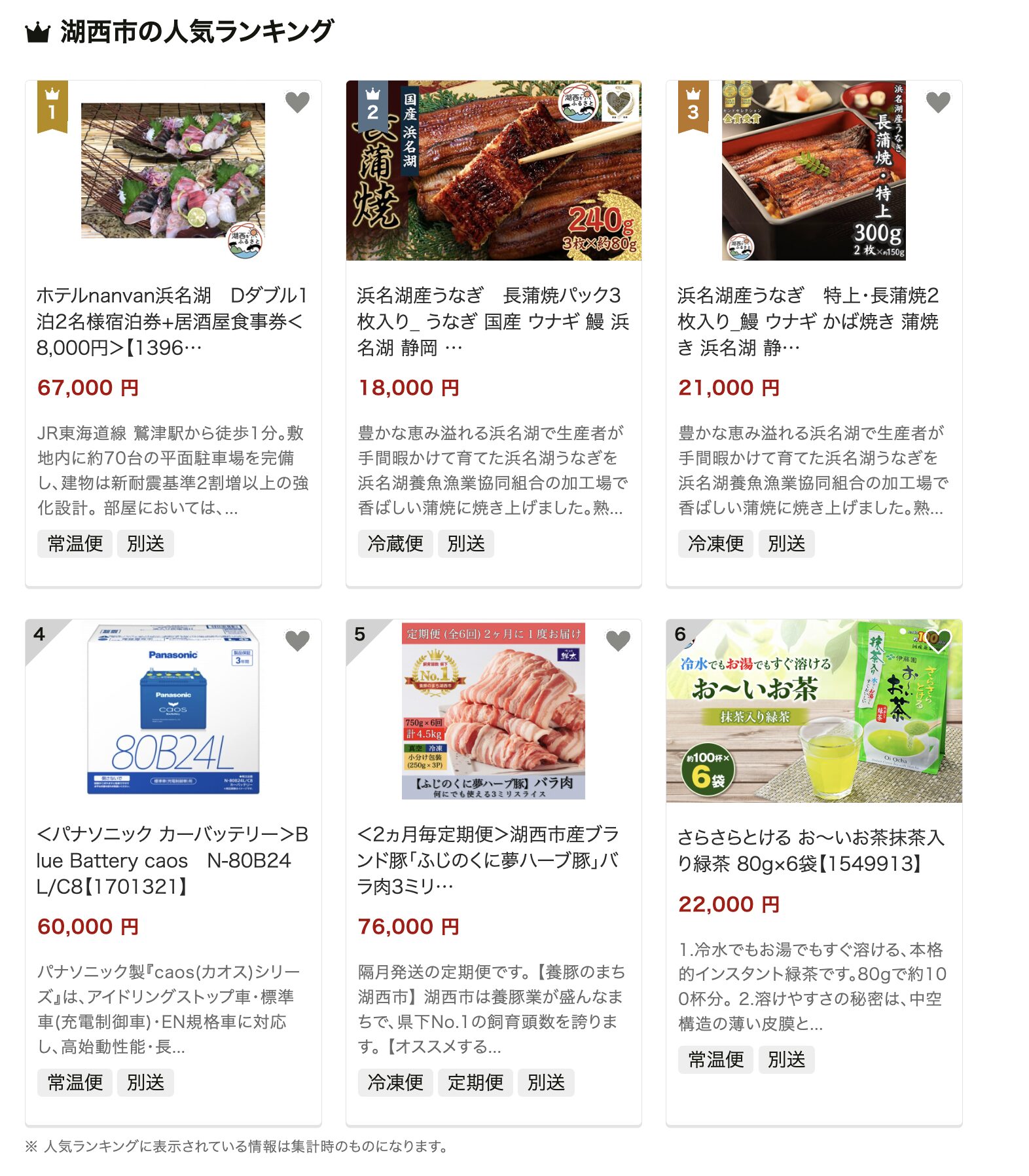The image size is (1029, 1176).
Task: Open the Panasonic Blue Battery caos card
Action: pyautogui.click(x=171, y=859)
